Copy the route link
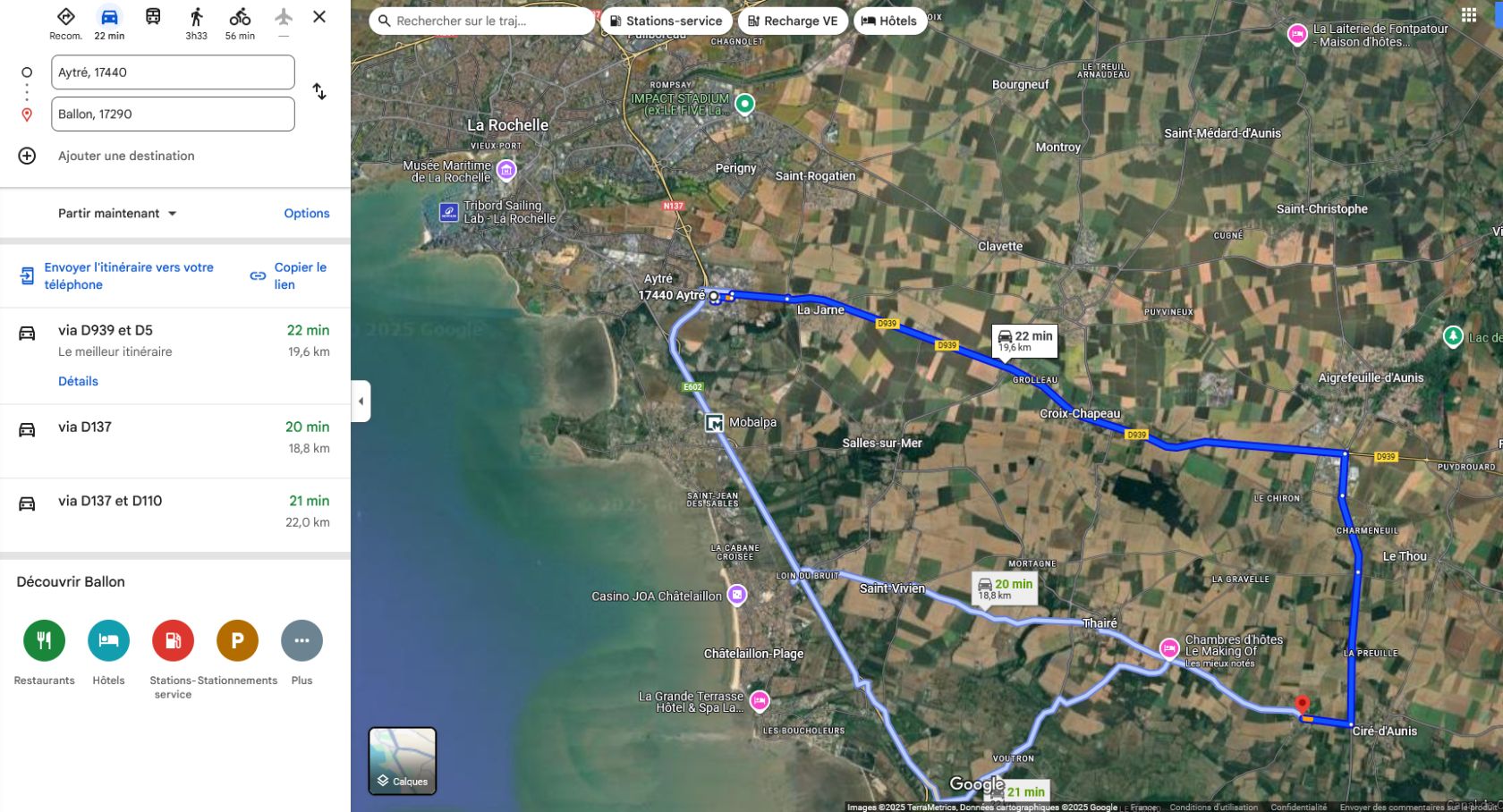1503x812 pixels. click(289, 275)
